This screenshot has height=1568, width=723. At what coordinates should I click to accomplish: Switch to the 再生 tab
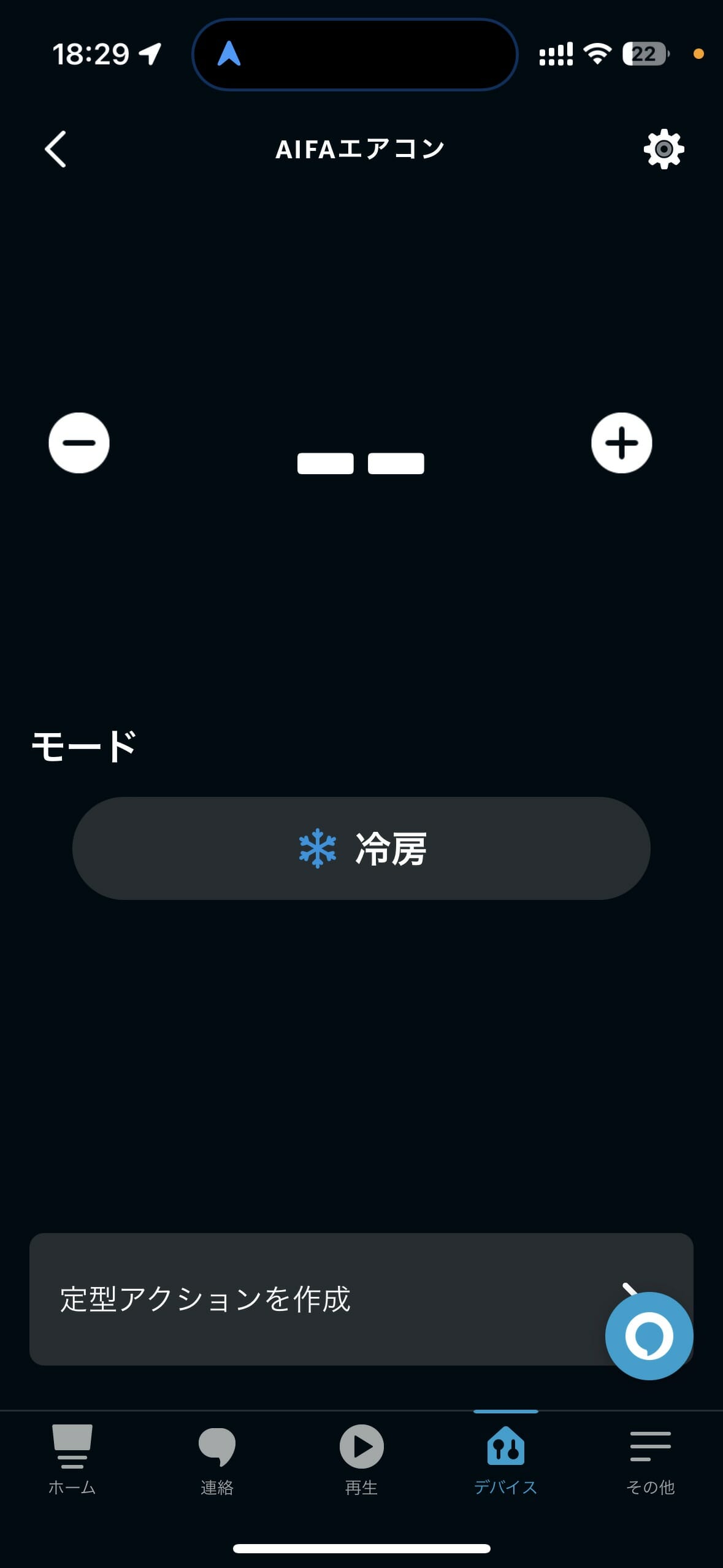point(361,1459)
